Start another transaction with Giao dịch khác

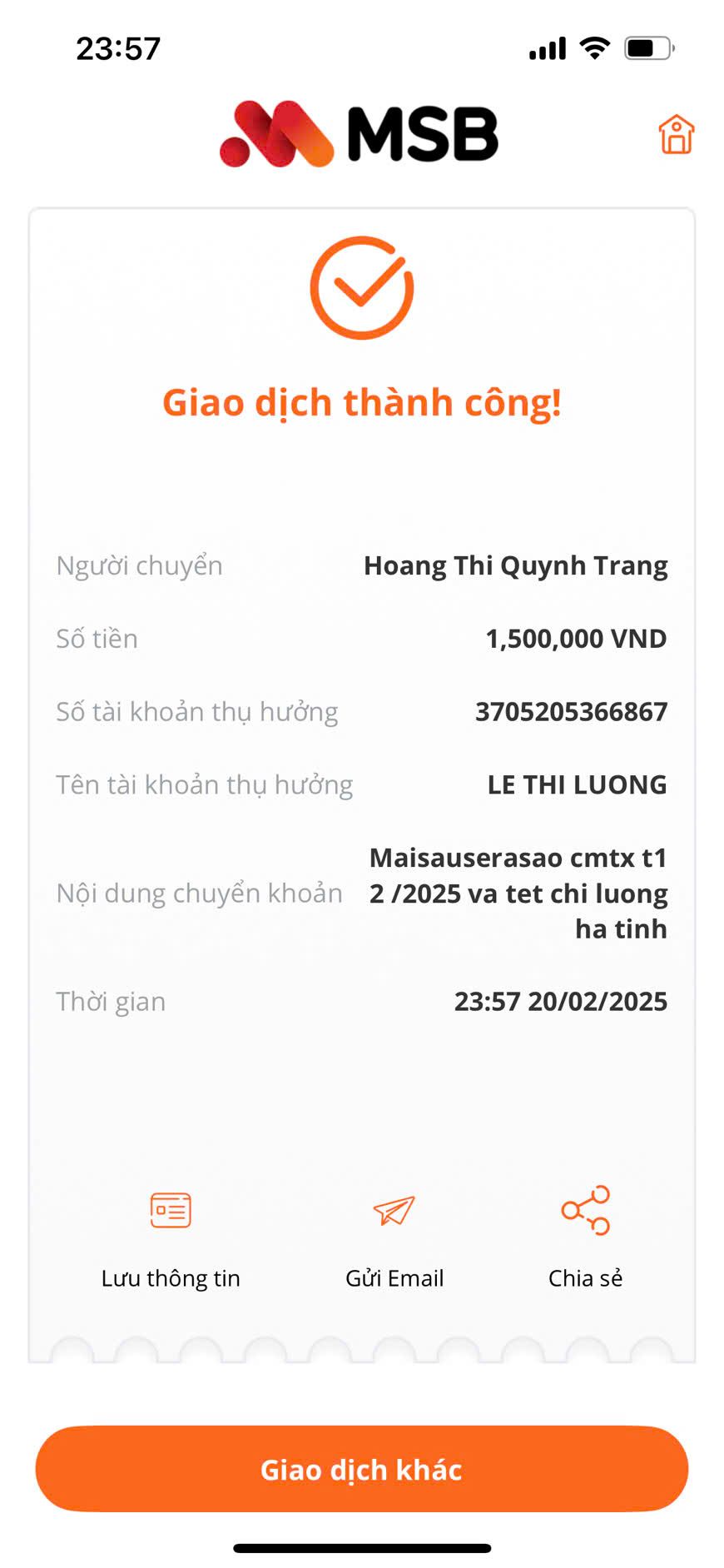362,1469
